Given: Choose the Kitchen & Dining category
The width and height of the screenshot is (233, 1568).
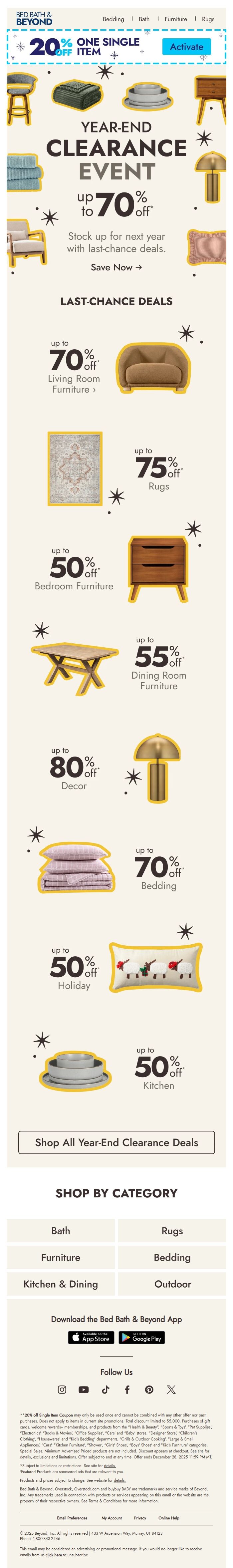Looking at the screenshot, I should [60, 1284].
